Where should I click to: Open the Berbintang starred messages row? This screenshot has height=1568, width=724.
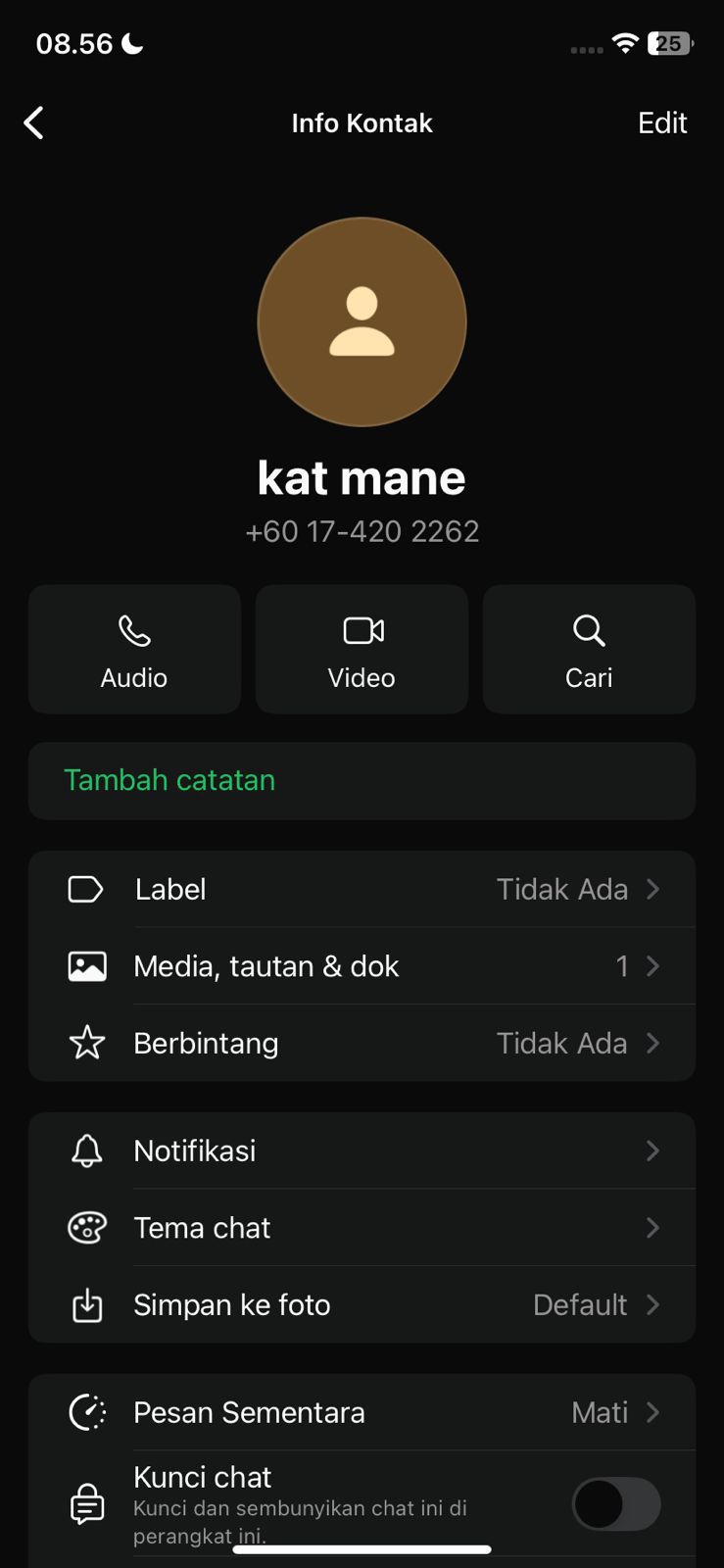pos(362,1043)
